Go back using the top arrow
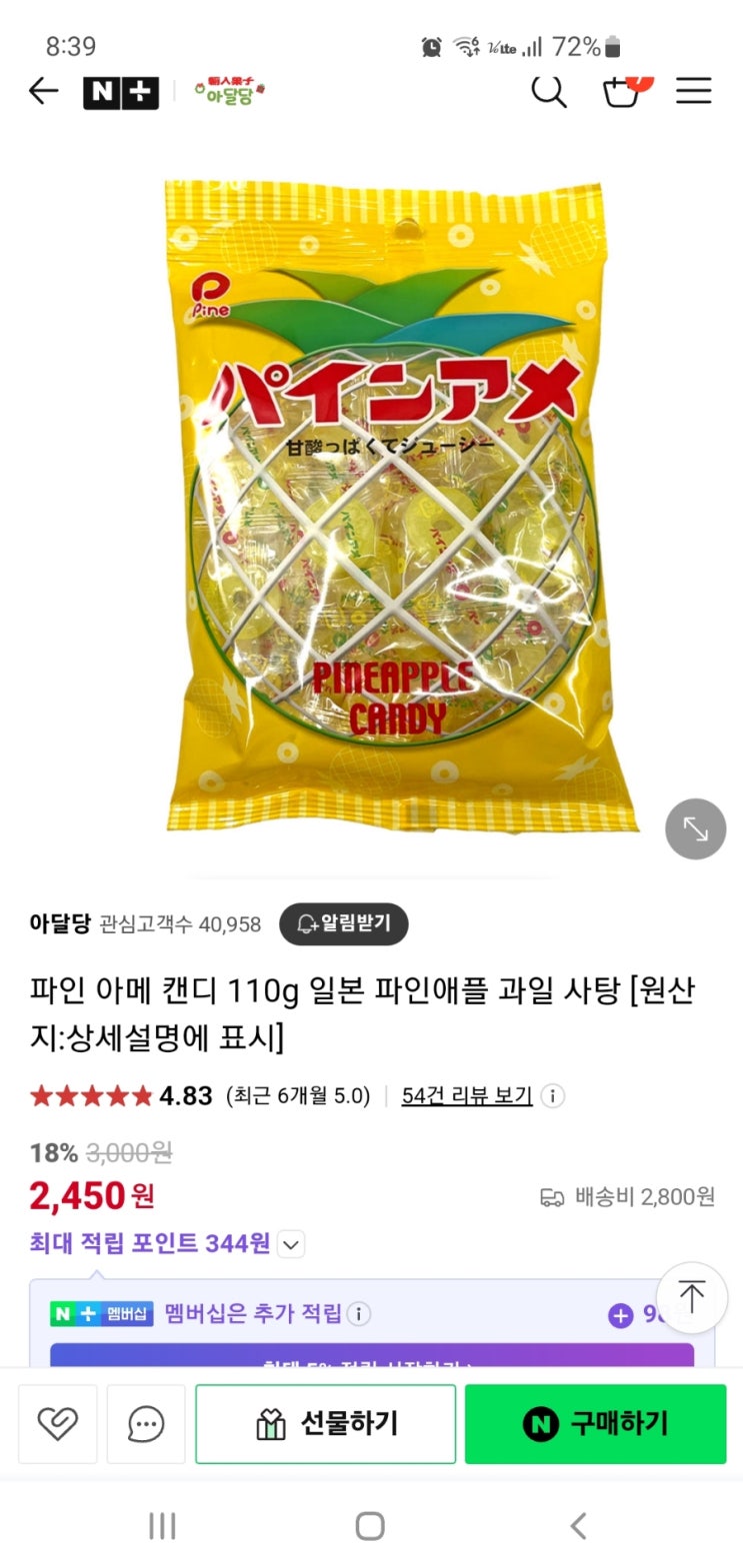This screenshot has height=1568, width=743. pyautogui.click(x=43, y=92)
